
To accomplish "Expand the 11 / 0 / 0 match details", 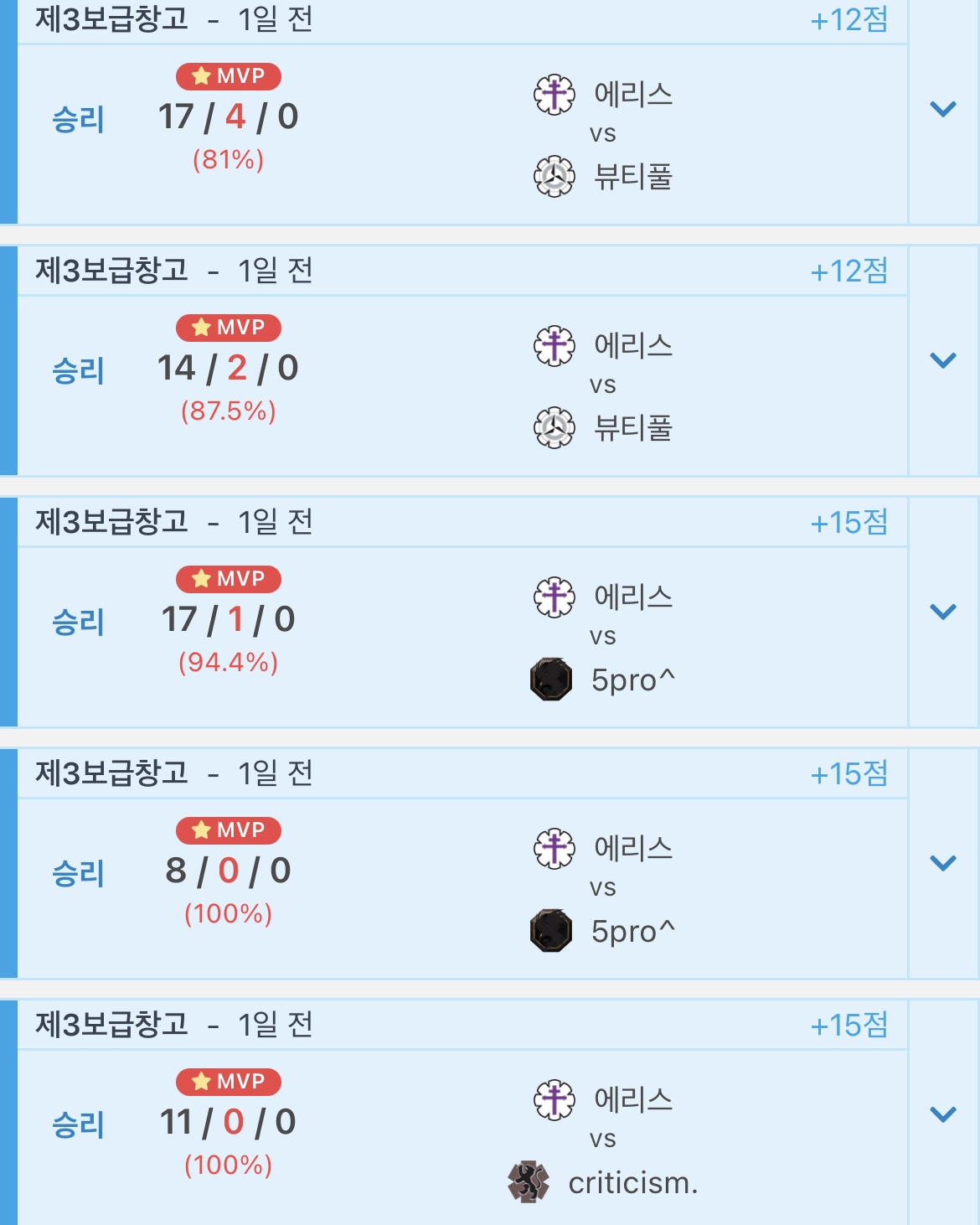I will pos(943,1115).
